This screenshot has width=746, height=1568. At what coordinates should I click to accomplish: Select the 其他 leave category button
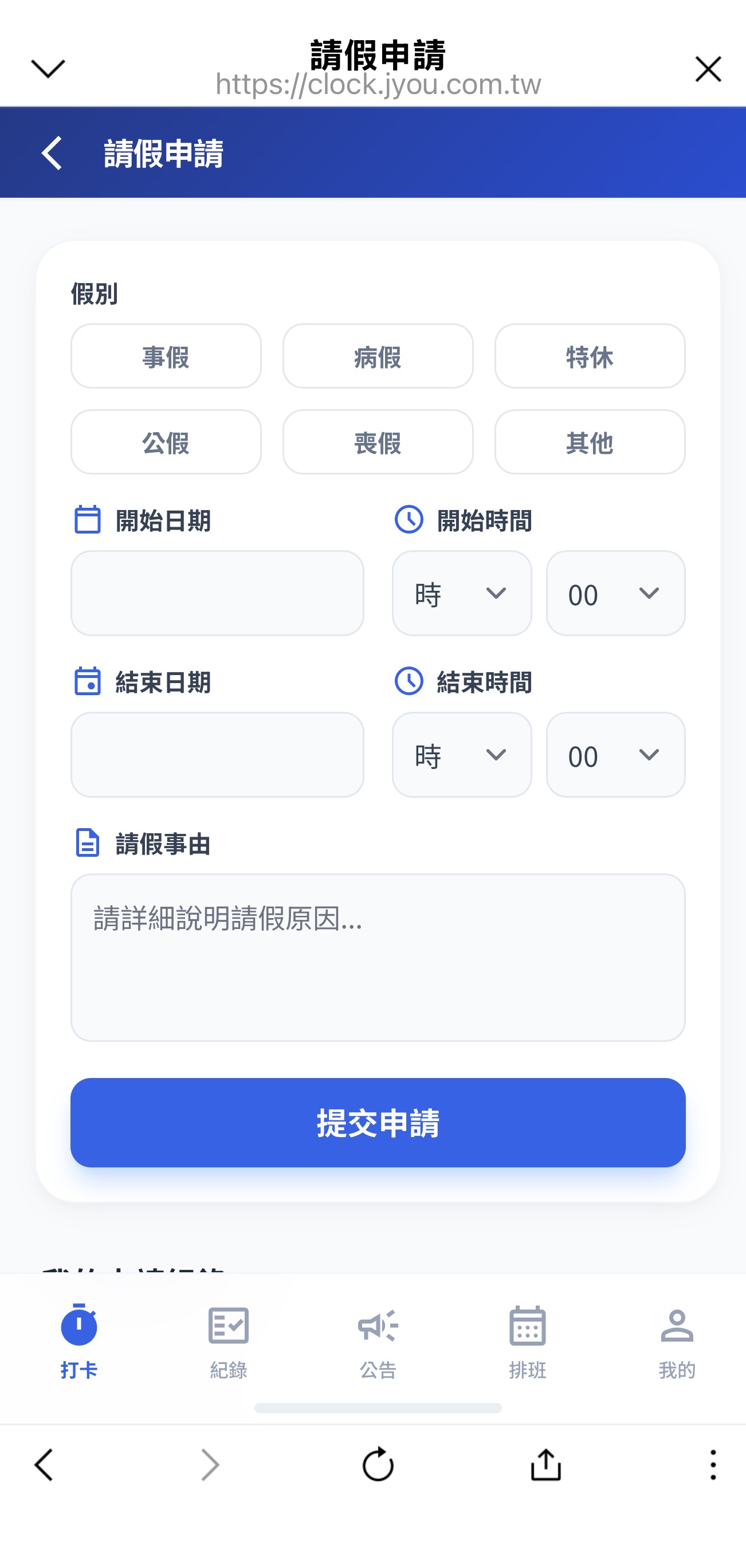589,442
